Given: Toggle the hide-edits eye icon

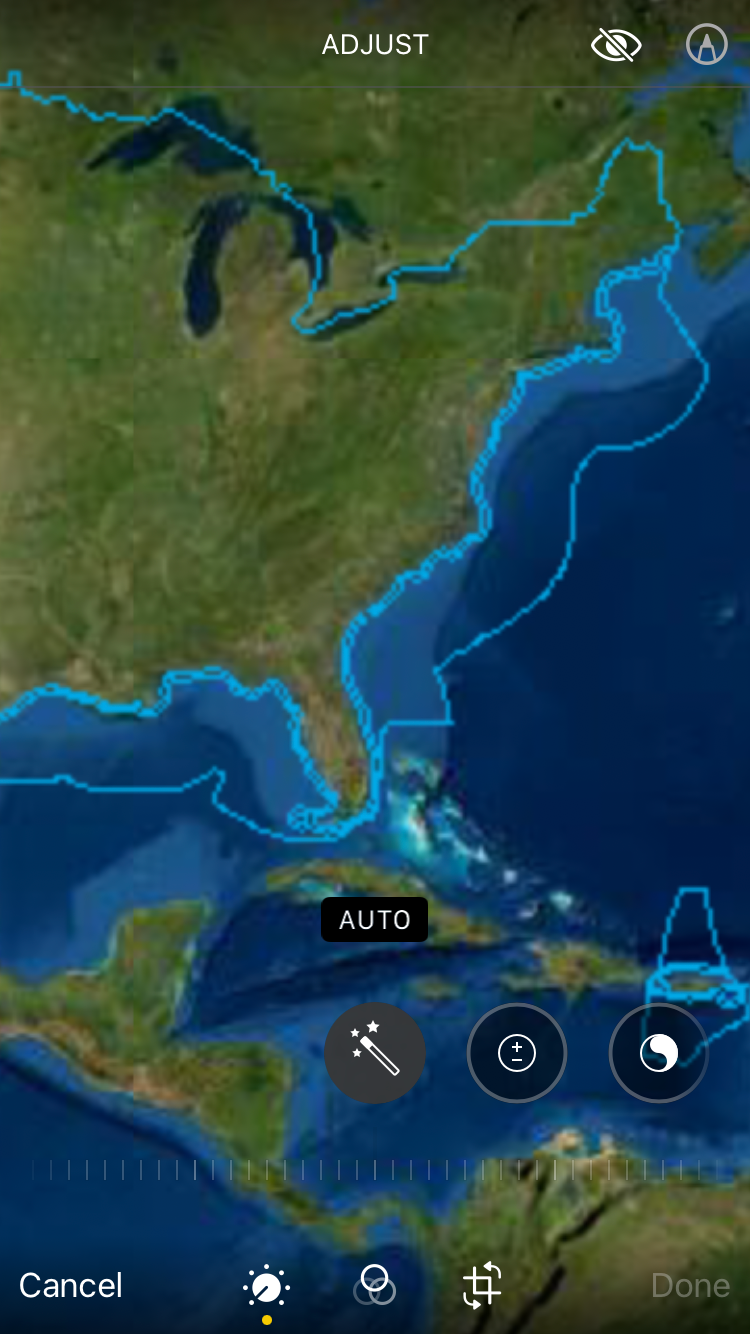Looking at the screenshot, I should click(x=615, y=45).
